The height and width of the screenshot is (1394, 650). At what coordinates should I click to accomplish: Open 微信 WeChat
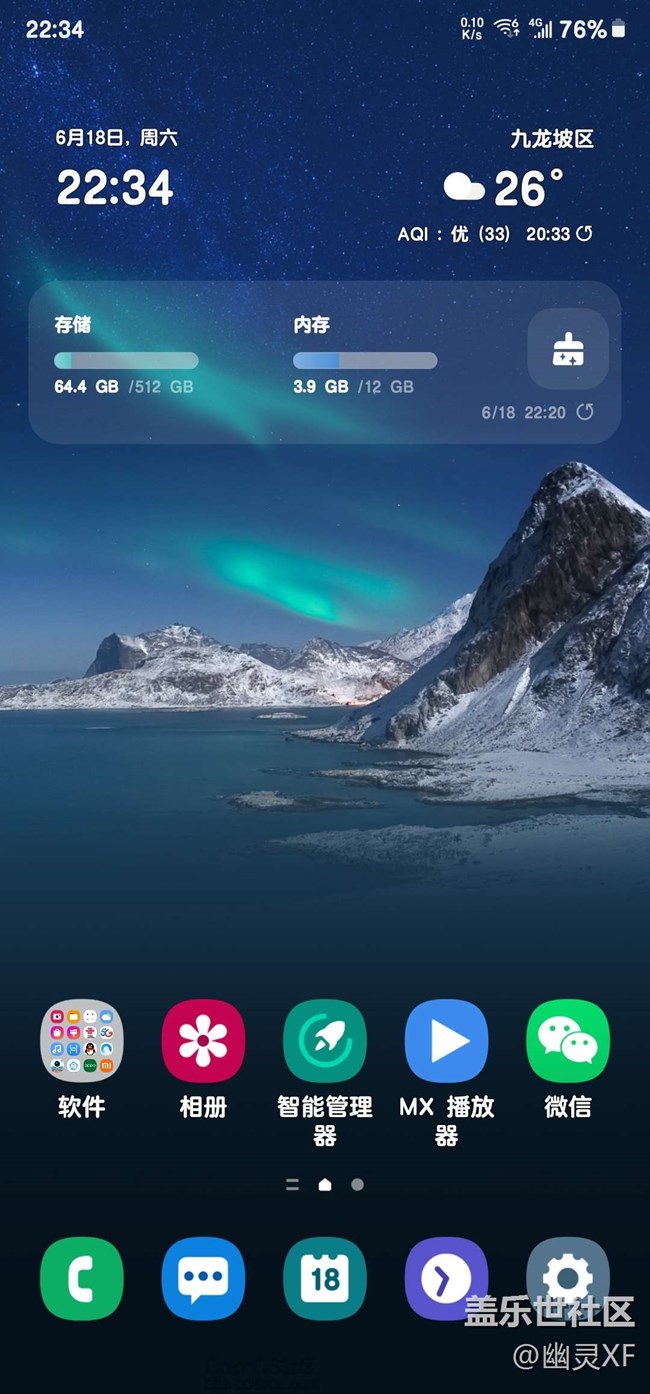(567, 1041)
